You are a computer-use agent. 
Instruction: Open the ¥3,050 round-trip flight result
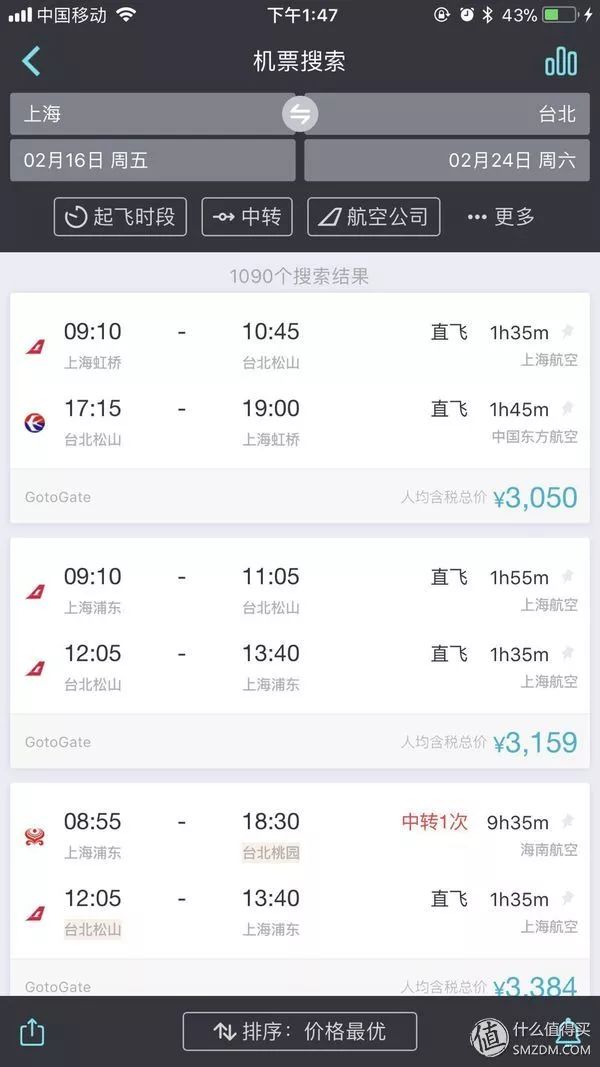click(300, 408)
